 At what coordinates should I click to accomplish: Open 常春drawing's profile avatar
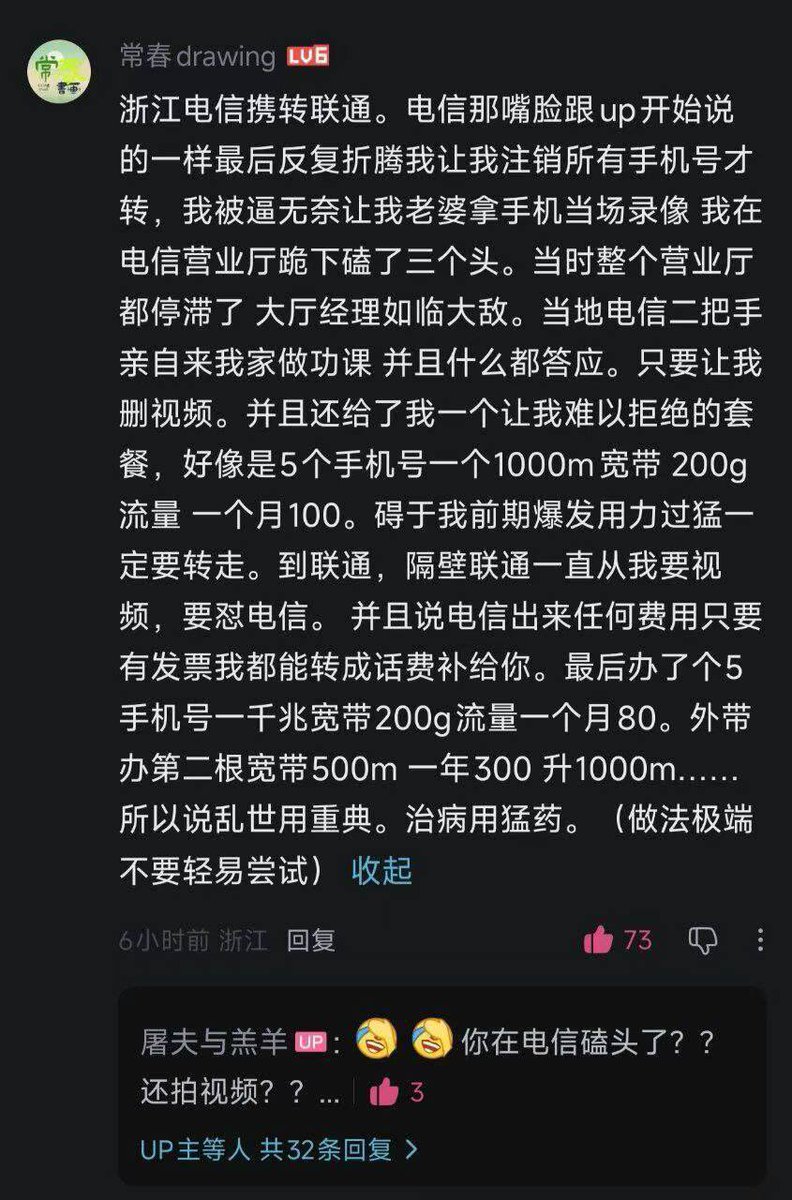click(x=59, y=70)
